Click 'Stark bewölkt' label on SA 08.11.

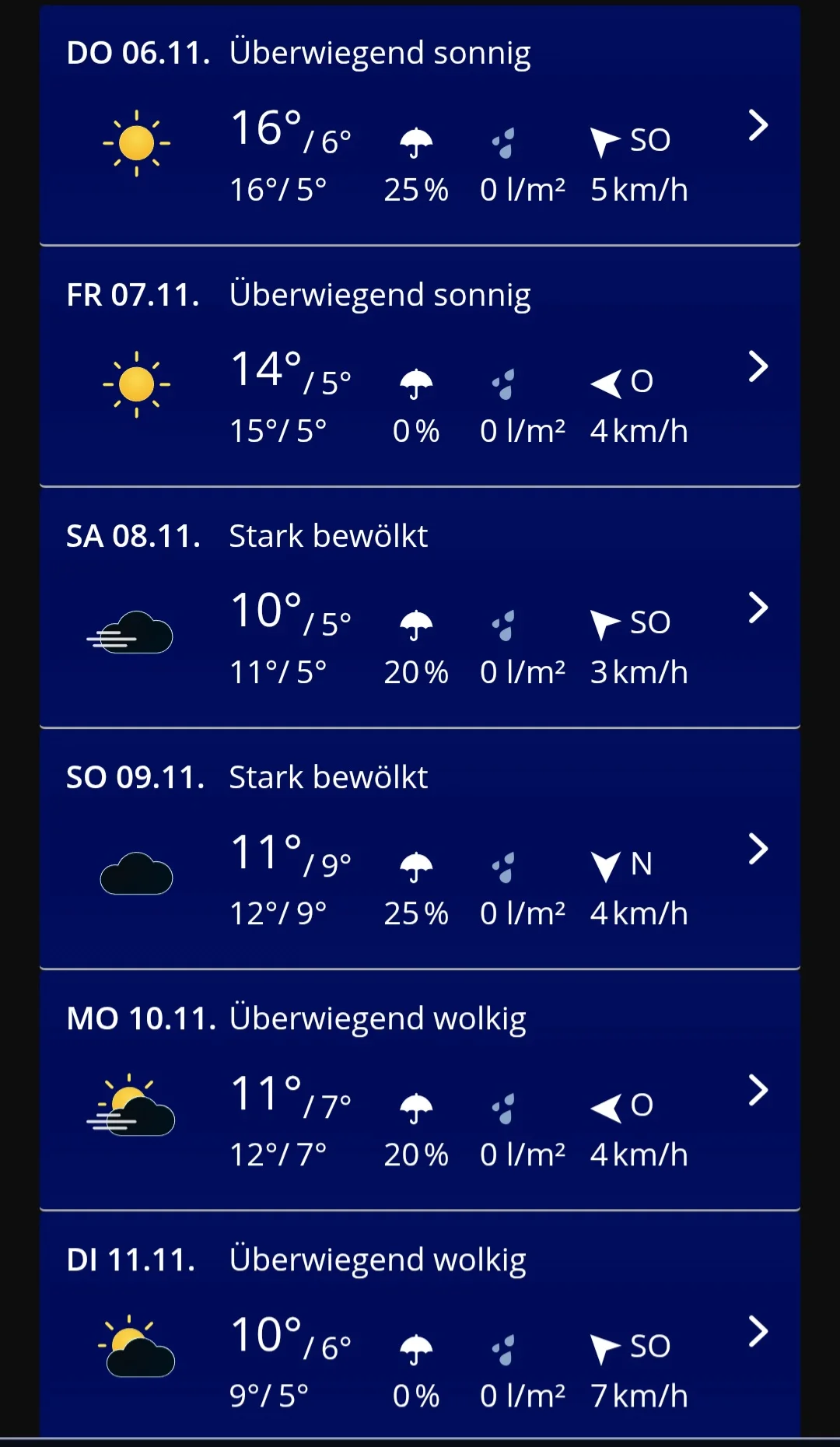point(328,535)
